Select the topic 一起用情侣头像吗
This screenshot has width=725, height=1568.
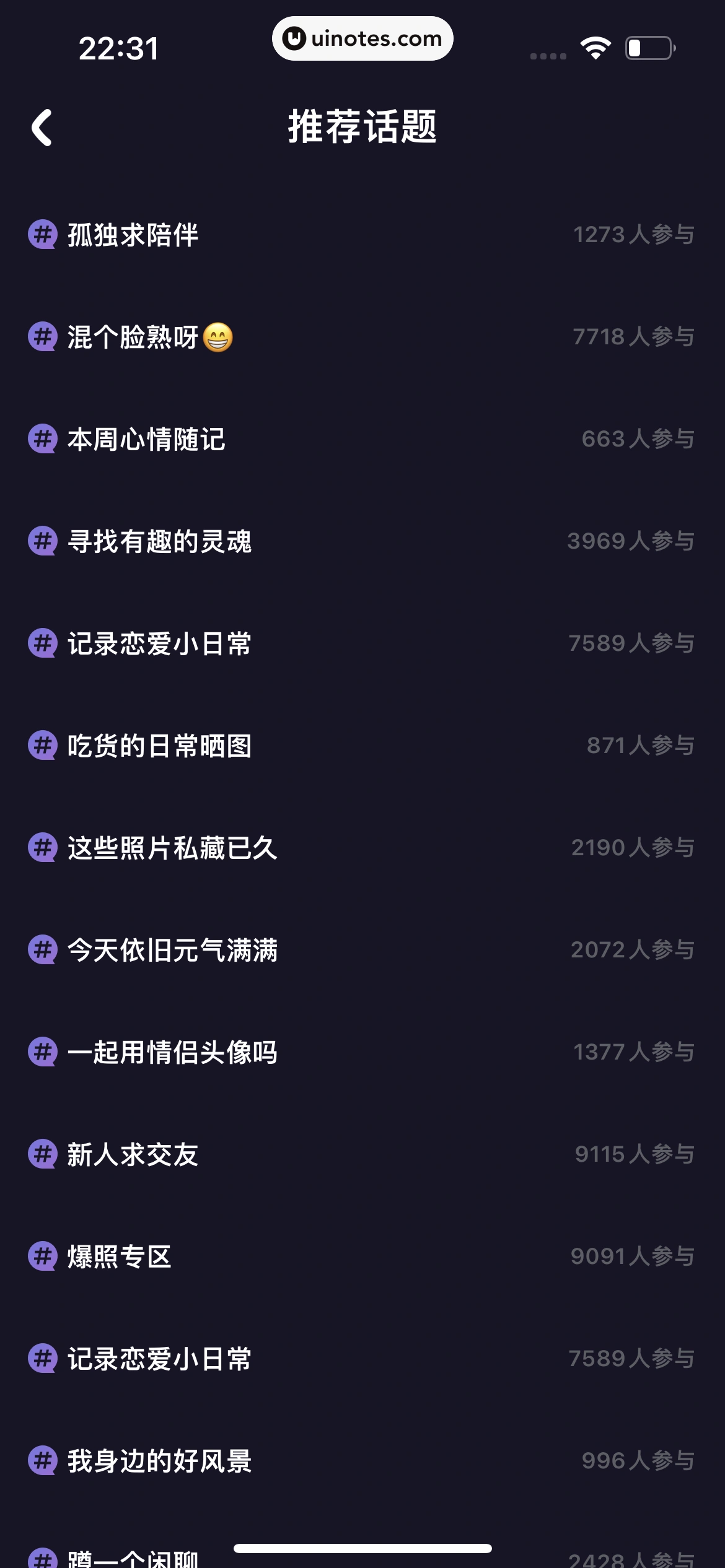point(172,1053)
